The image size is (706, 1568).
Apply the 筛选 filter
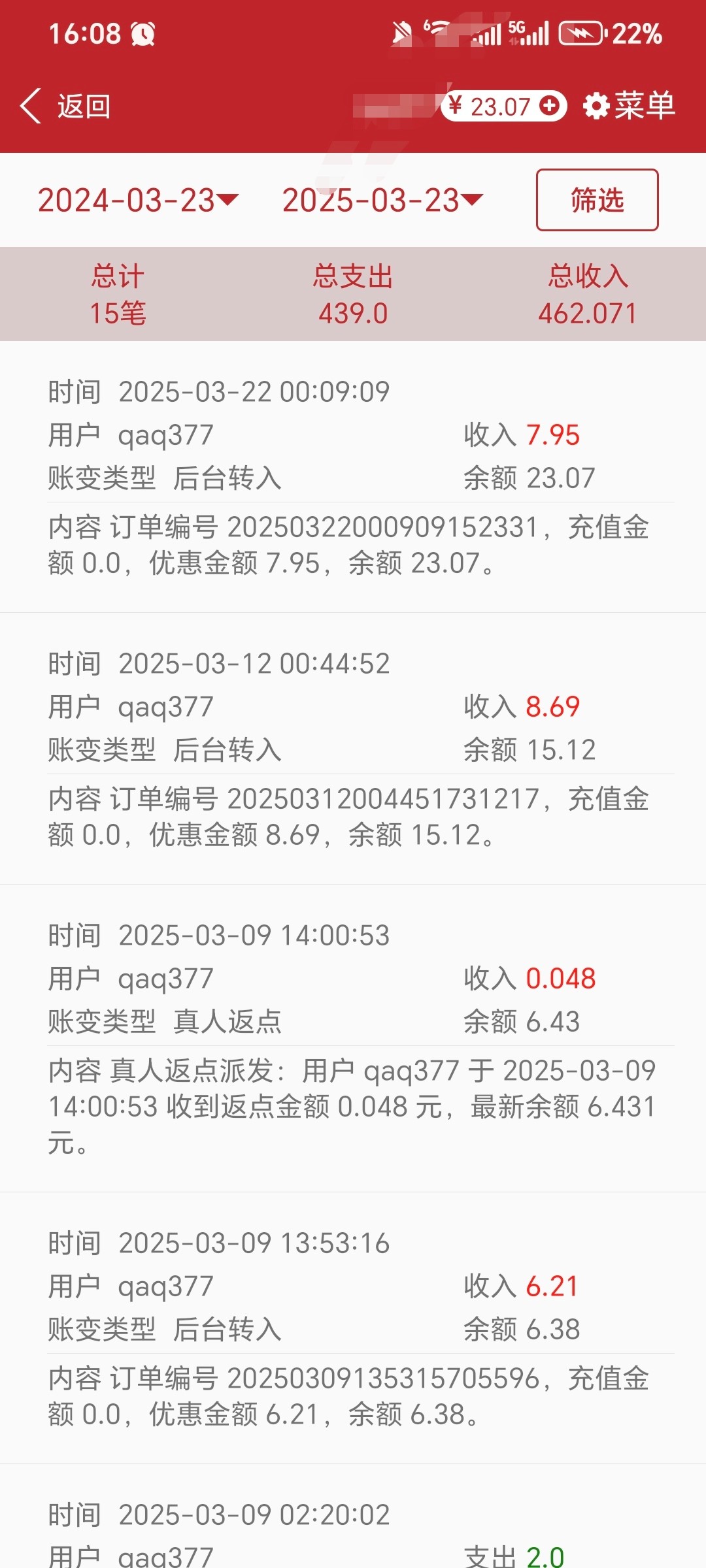pos(597,200)
